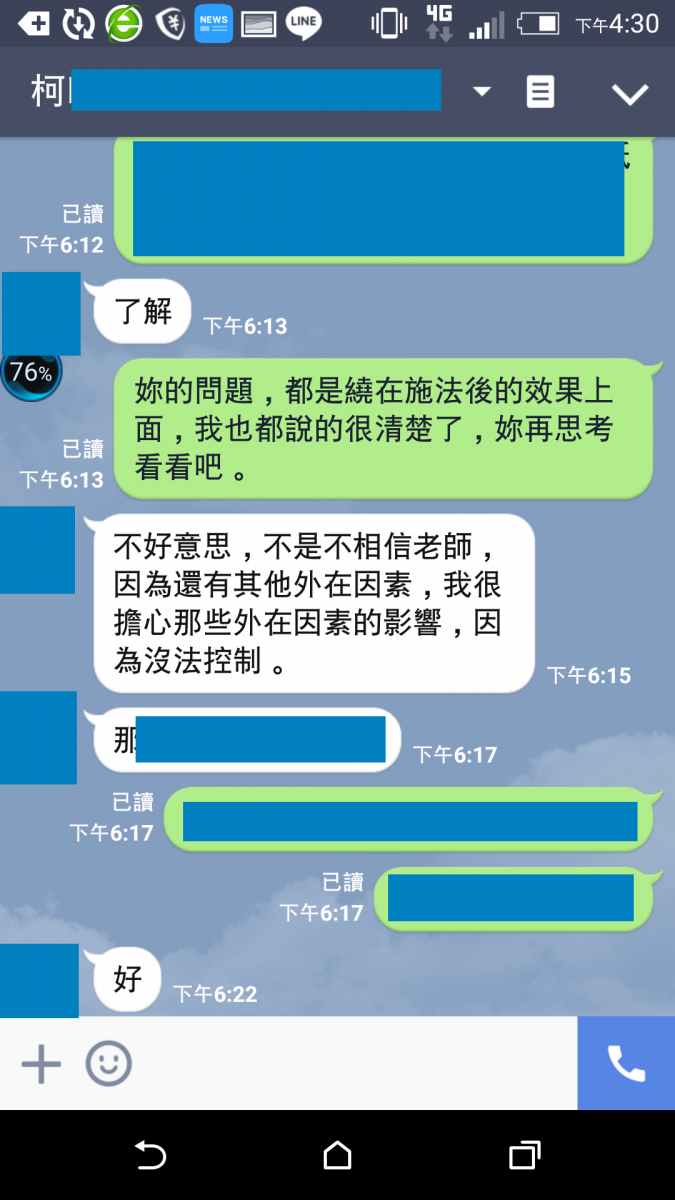Open the chat name dropdown arrow

482,92
